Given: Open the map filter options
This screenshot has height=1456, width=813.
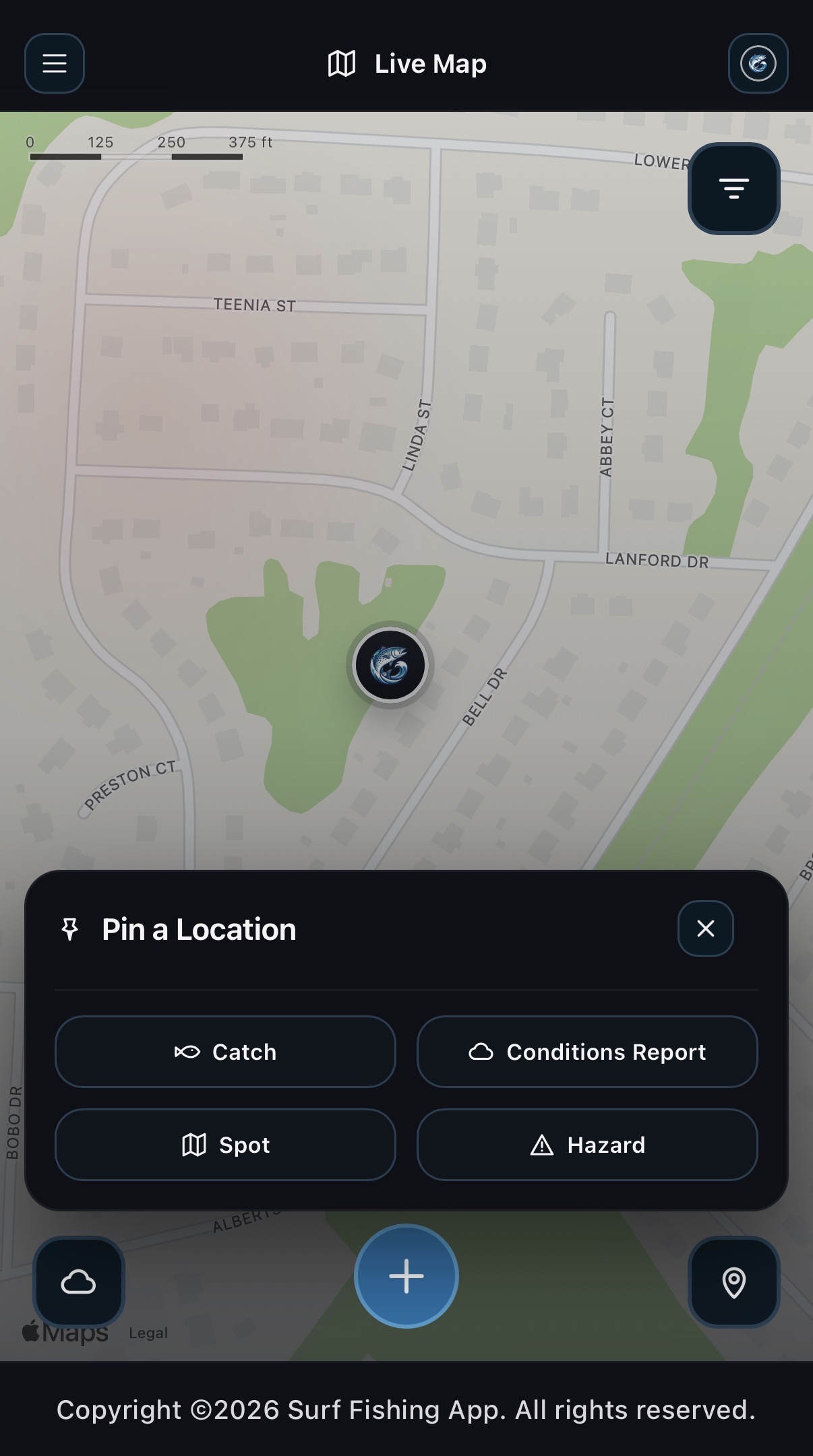Looking at the screenshot, I should click(x=733, y=189).
